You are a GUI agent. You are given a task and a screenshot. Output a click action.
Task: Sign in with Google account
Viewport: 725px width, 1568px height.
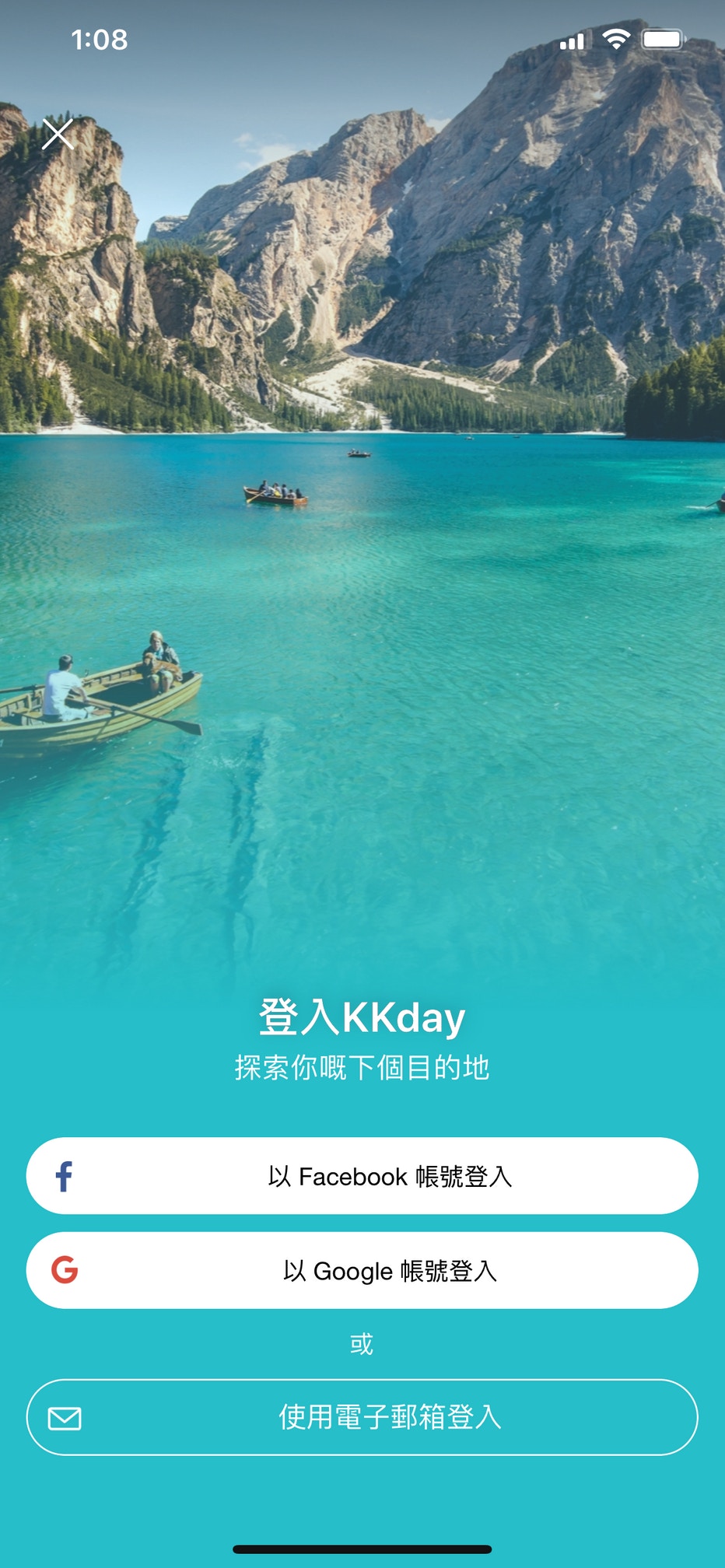pyautogui.click(x=362, y=1270)
